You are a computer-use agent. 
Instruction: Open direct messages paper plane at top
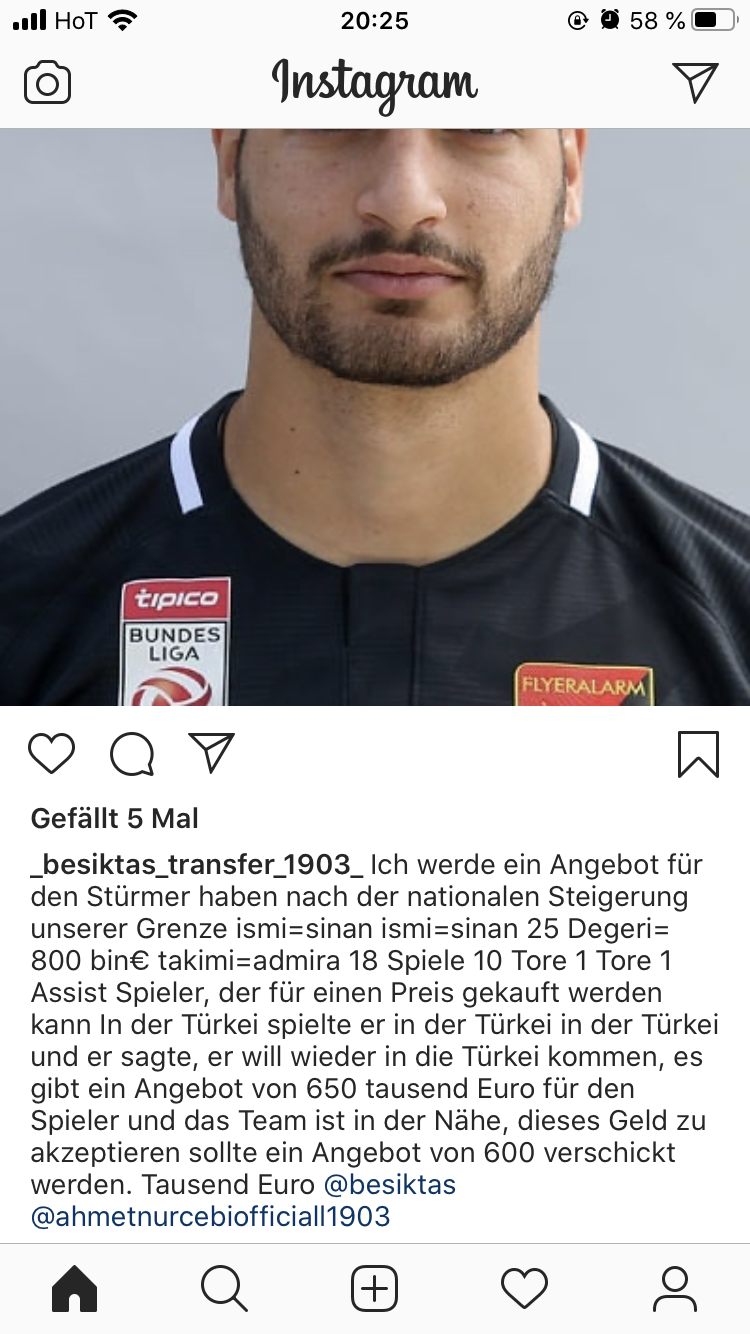pyautogui.click(x=695, y=82)
